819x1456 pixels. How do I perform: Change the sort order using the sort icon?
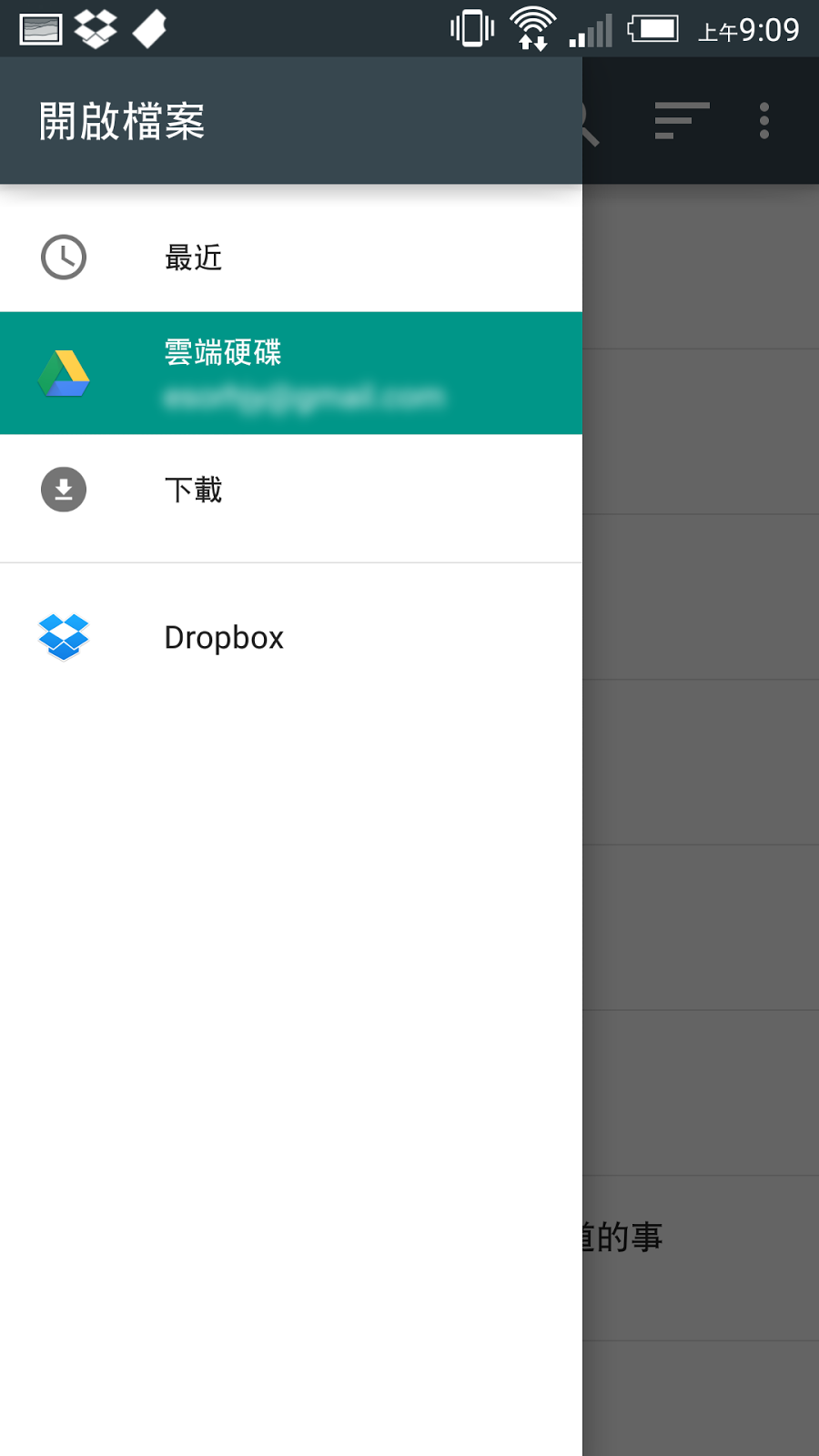pyautogui.click(x=681, y=121)
